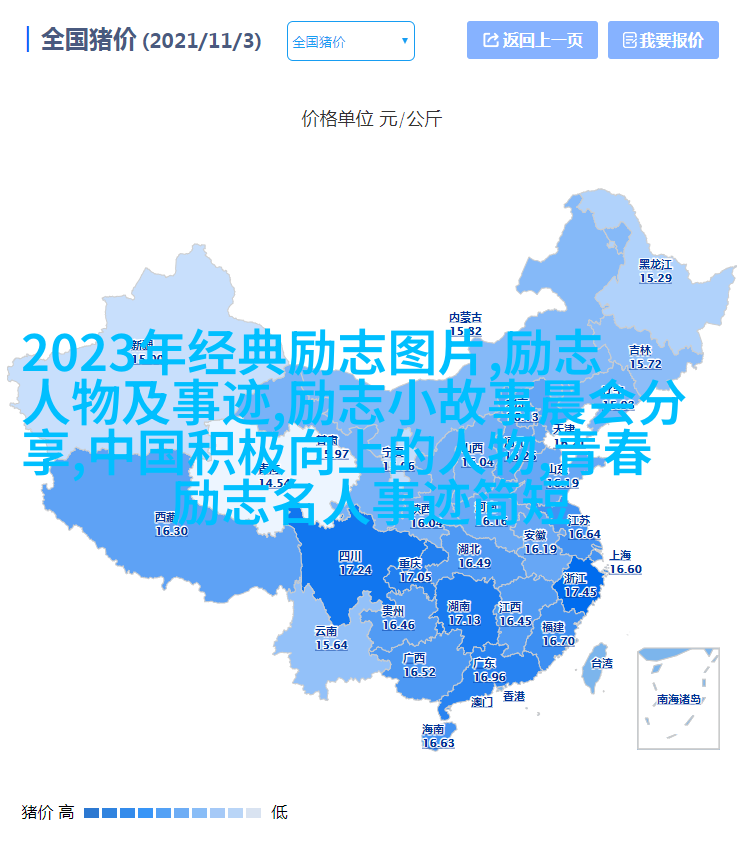
Task: Open the 全国猪价 region dropdown
Action: click(x=350, y=41)
